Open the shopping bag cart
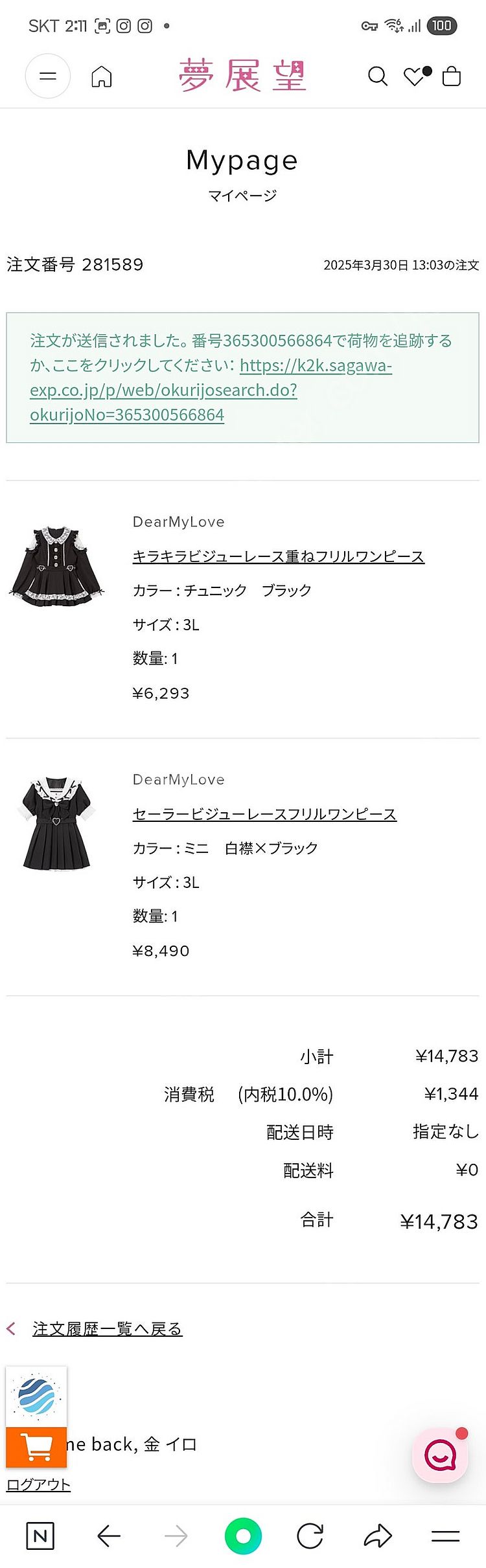486x1568 pixels. click(451, 76)
